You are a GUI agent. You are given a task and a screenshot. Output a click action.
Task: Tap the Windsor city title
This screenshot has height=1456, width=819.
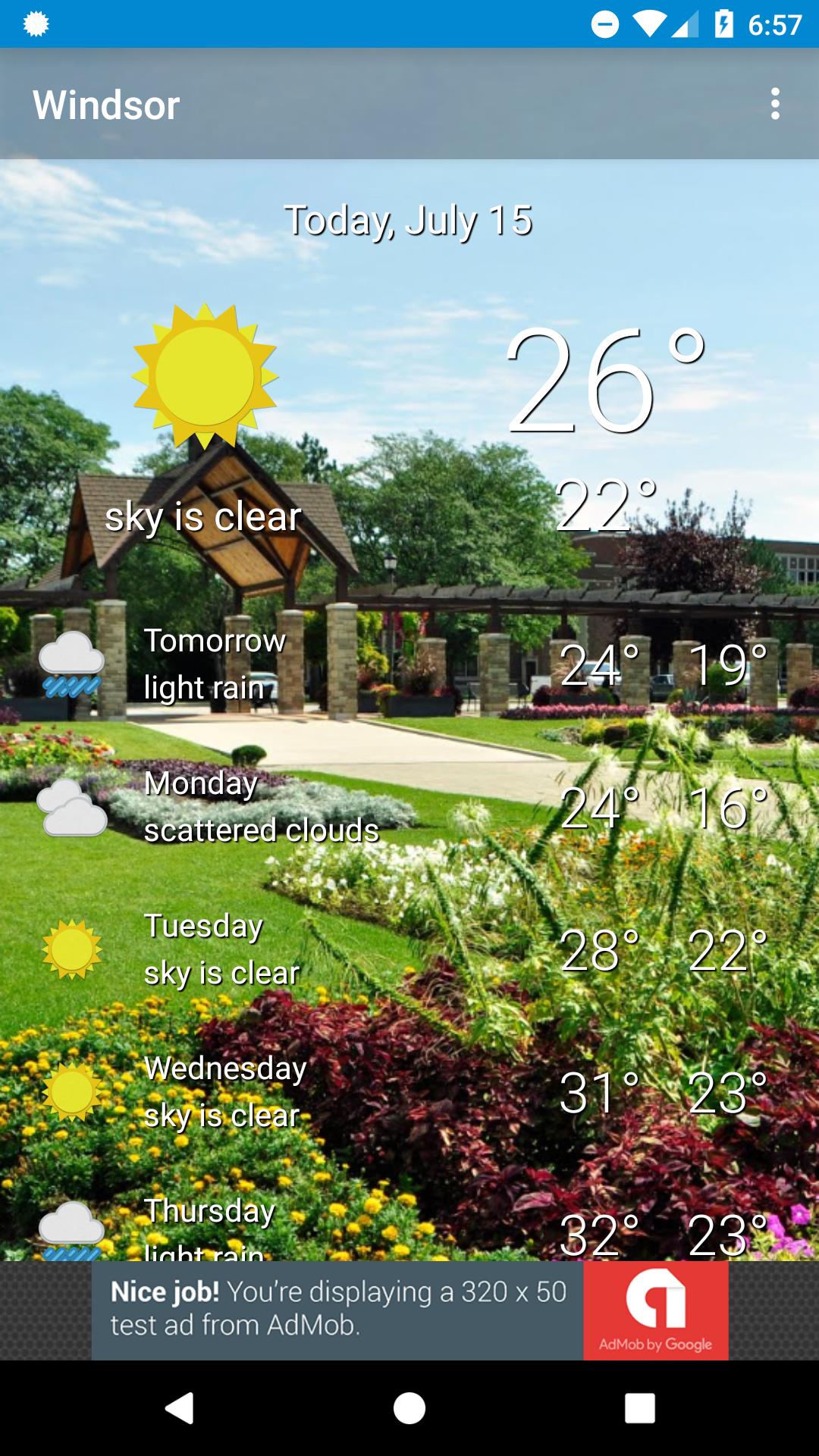pyautogui.click(x=106, y=105)
